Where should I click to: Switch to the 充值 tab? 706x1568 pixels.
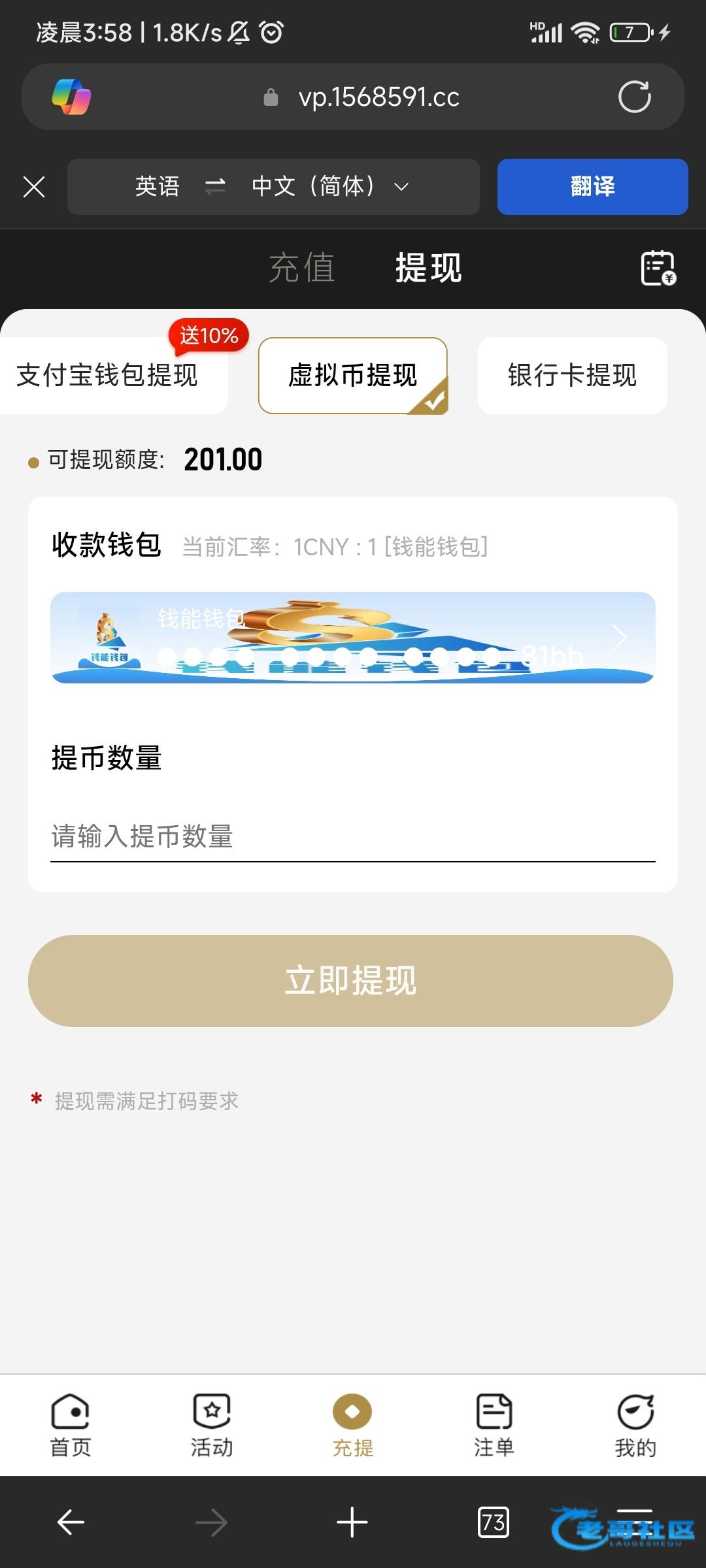pyautogui.click(x=301, y=268)
